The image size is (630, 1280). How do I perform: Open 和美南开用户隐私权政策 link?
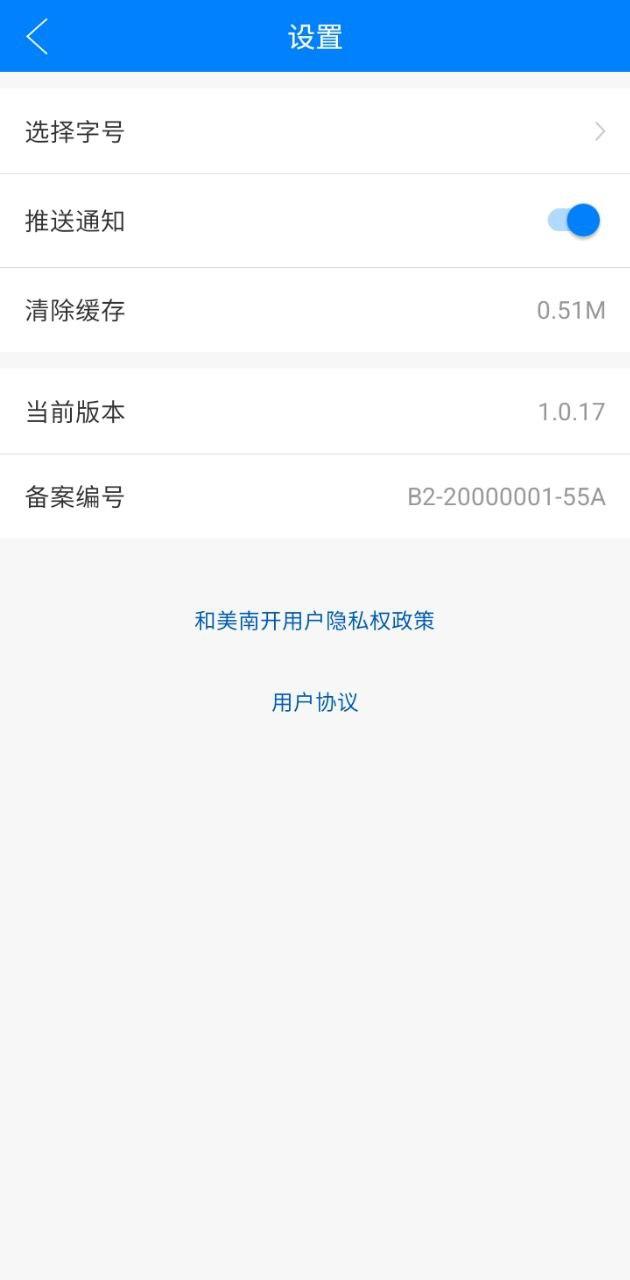[314, 621]
